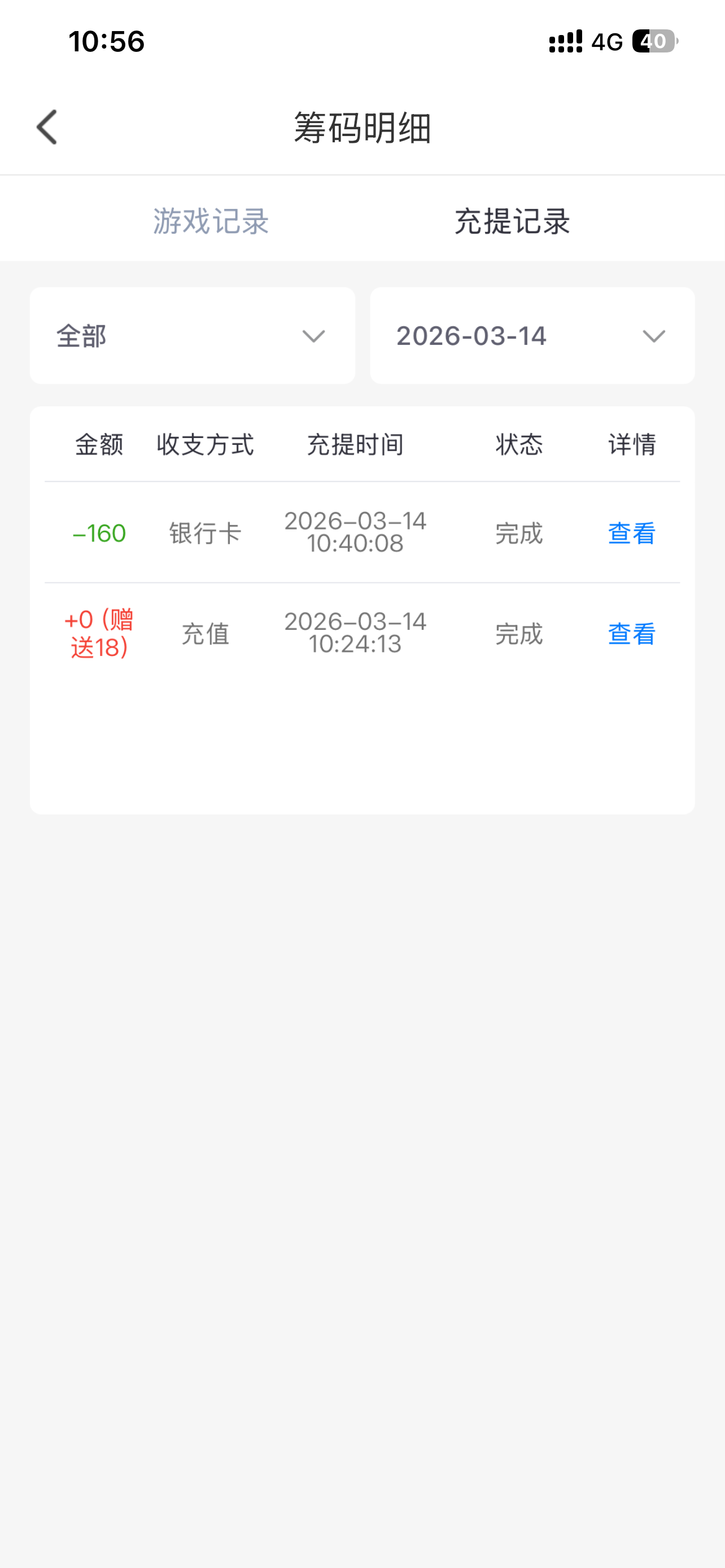Open the 2026-03-14 date picker

click(x=532, y=336)
